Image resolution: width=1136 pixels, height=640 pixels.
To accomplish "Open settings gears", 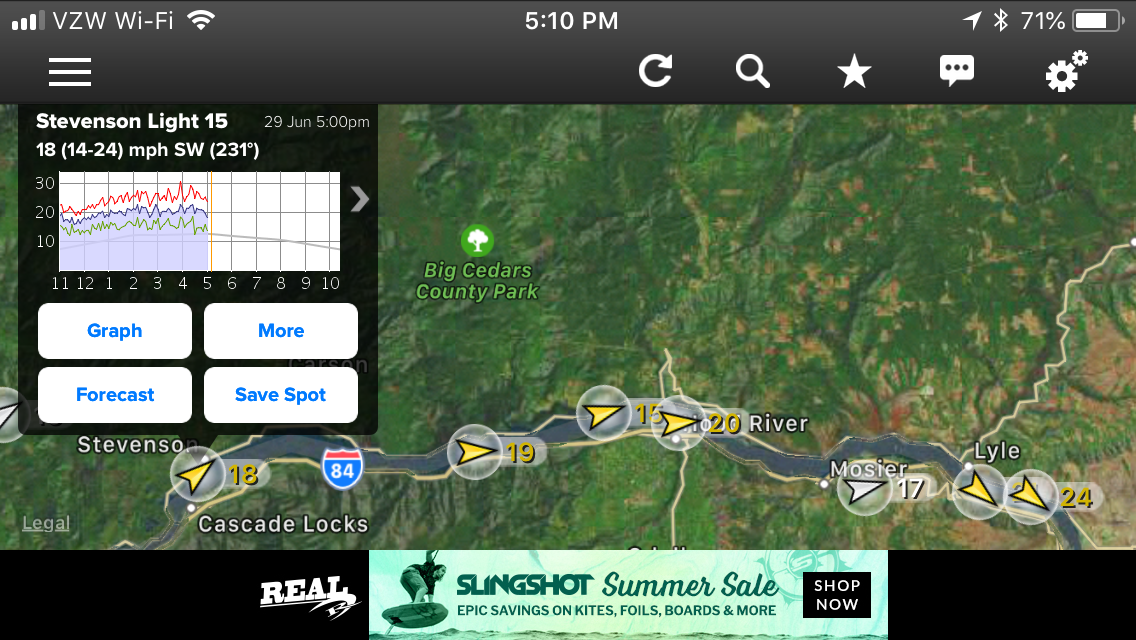I will pos(1065,72).
